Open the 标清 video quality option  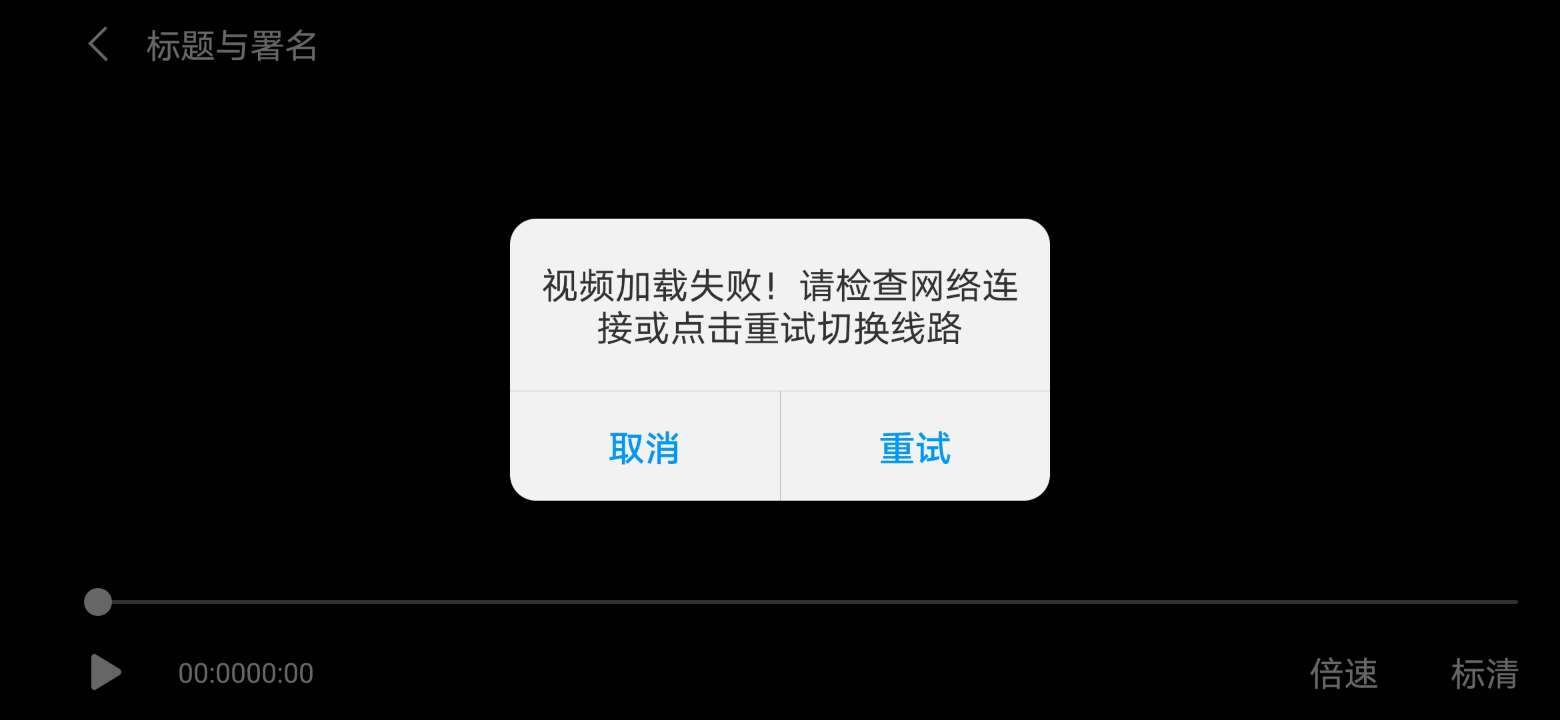pyautogui.click(x=1484, y=673)
